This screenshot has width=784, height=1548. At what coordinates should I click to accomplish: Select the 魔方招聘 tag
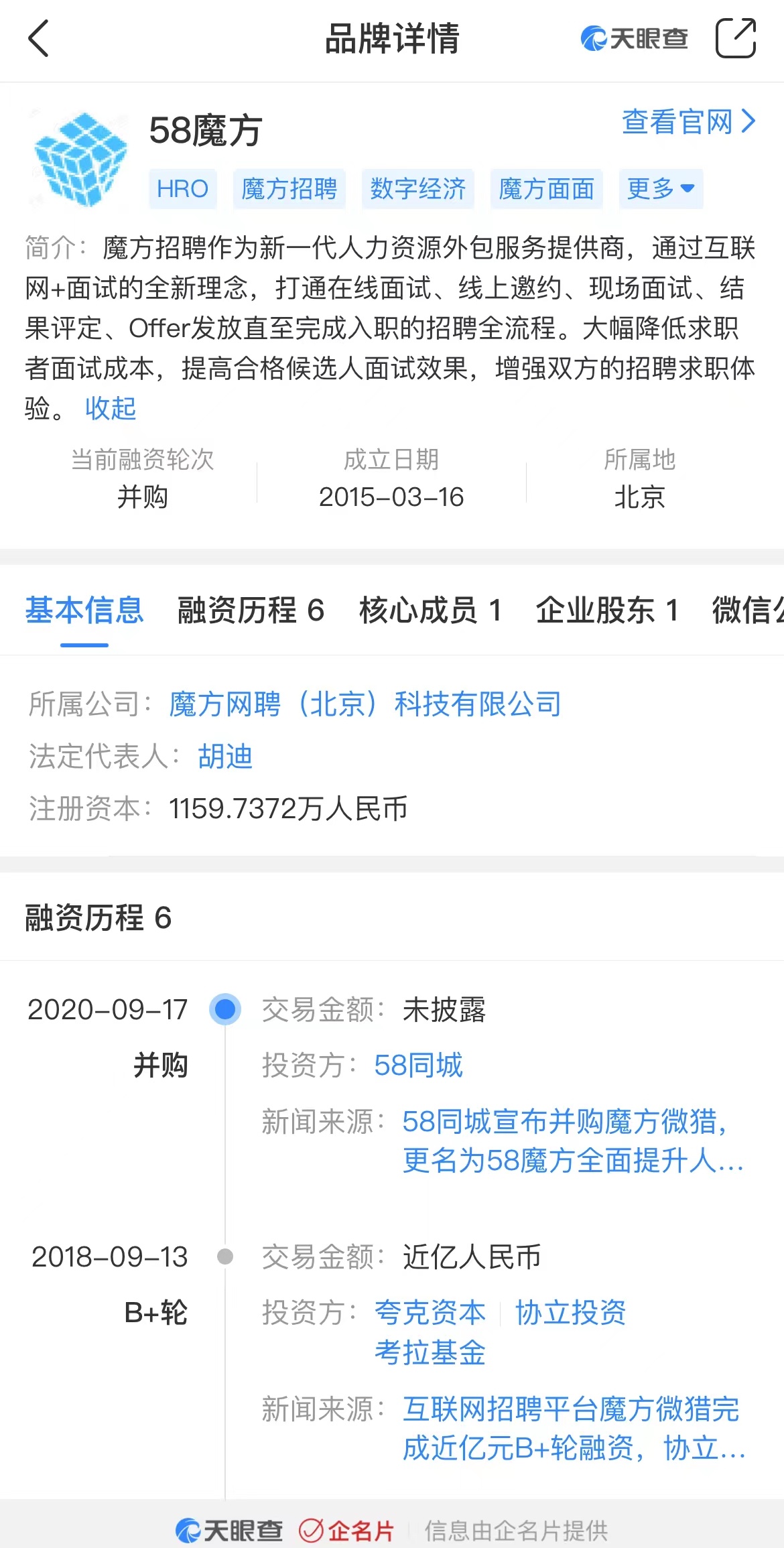pyautogui.click(x=289, y=189)
